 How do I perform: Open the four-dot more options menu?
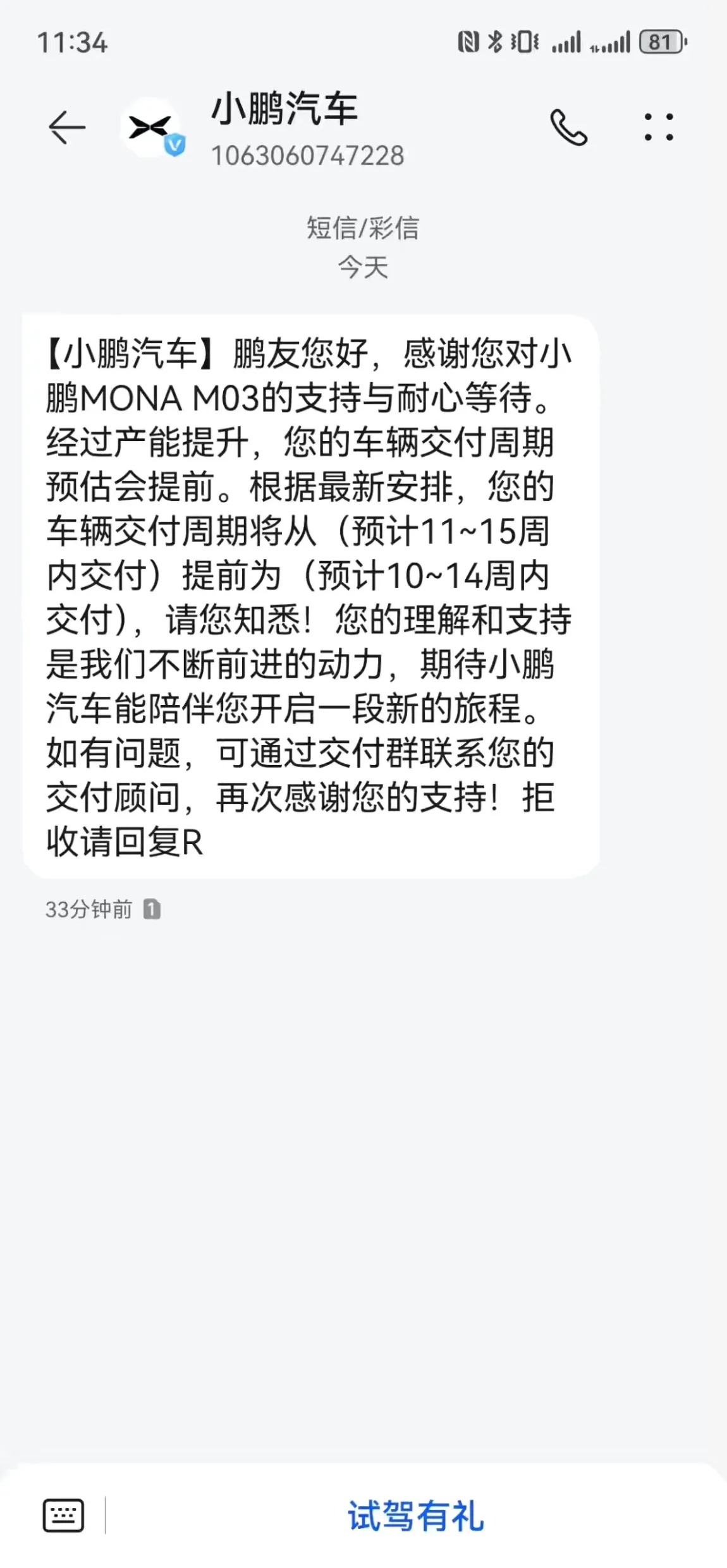pos(659,127)
